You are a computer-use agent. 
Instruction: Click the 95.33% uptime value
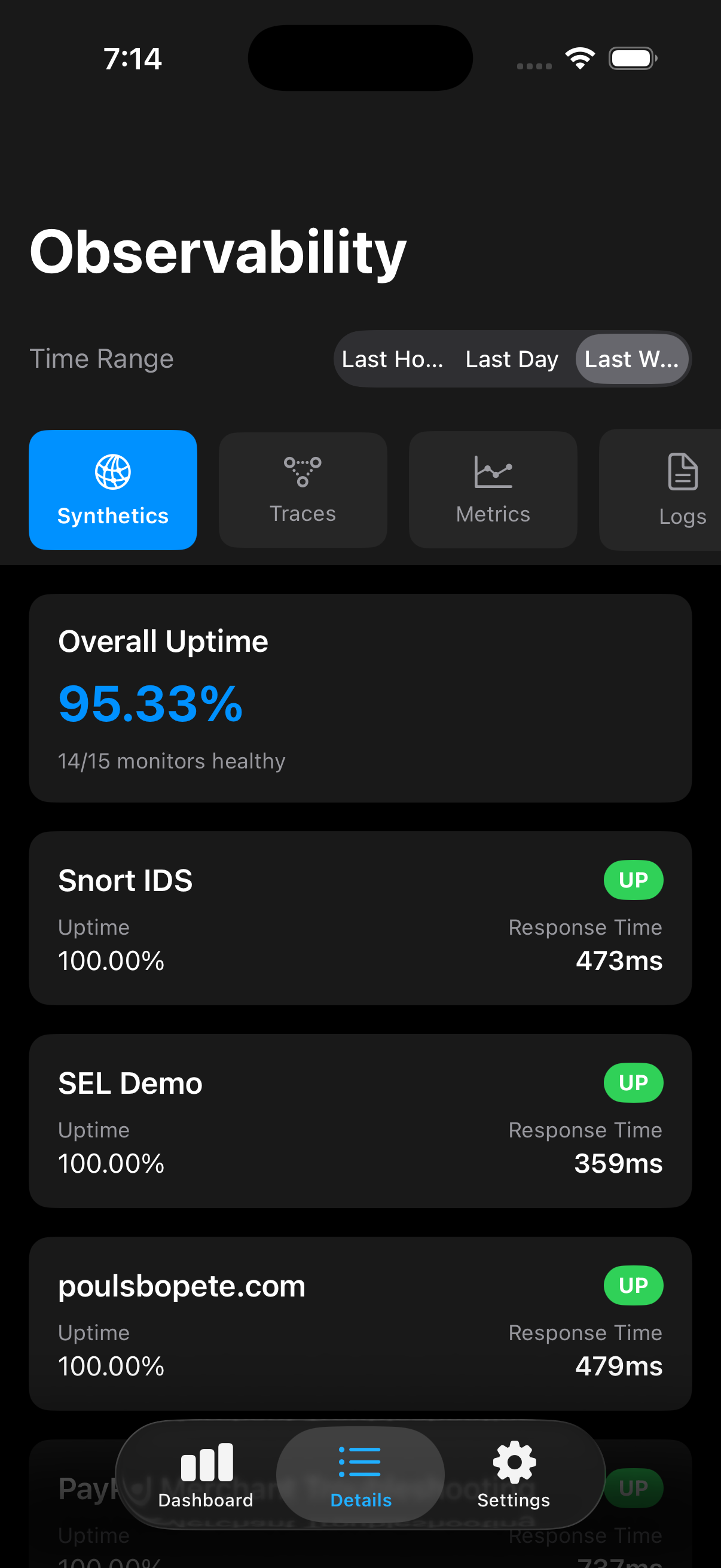(149, 704)
